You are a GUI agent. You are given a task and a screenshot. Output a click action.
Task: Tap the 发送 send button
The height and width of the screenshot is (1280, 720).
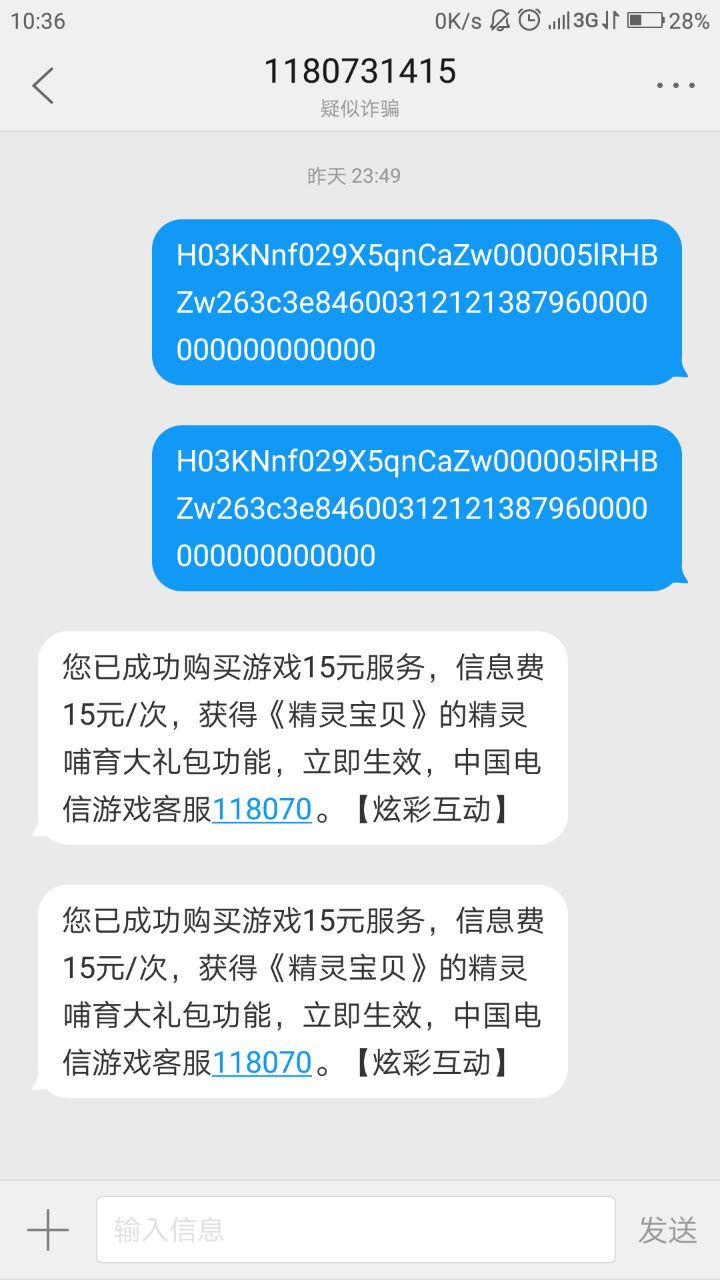[668, 1230]
